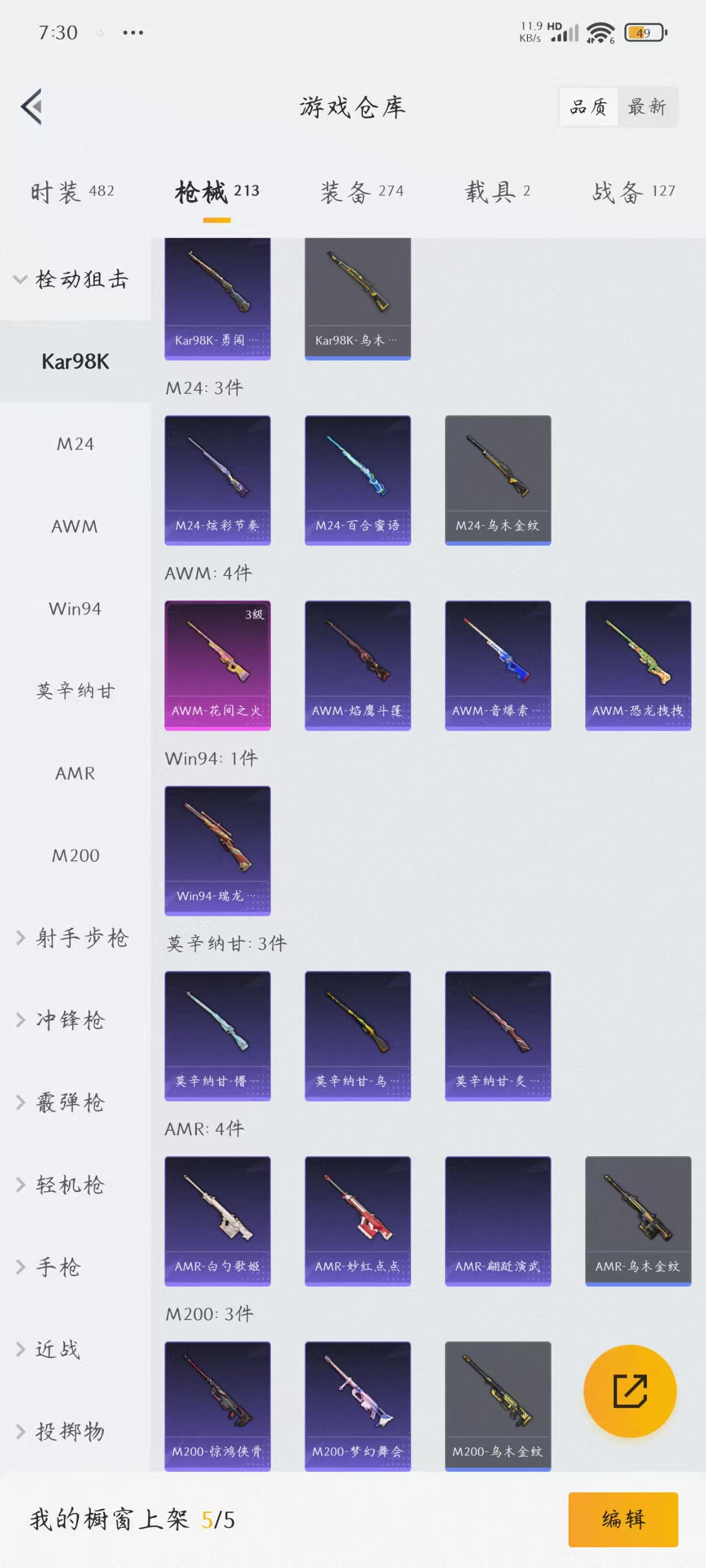This screenshot has height=1568, width=706.
Task: Sort by 品质
Action: (589, 107)
